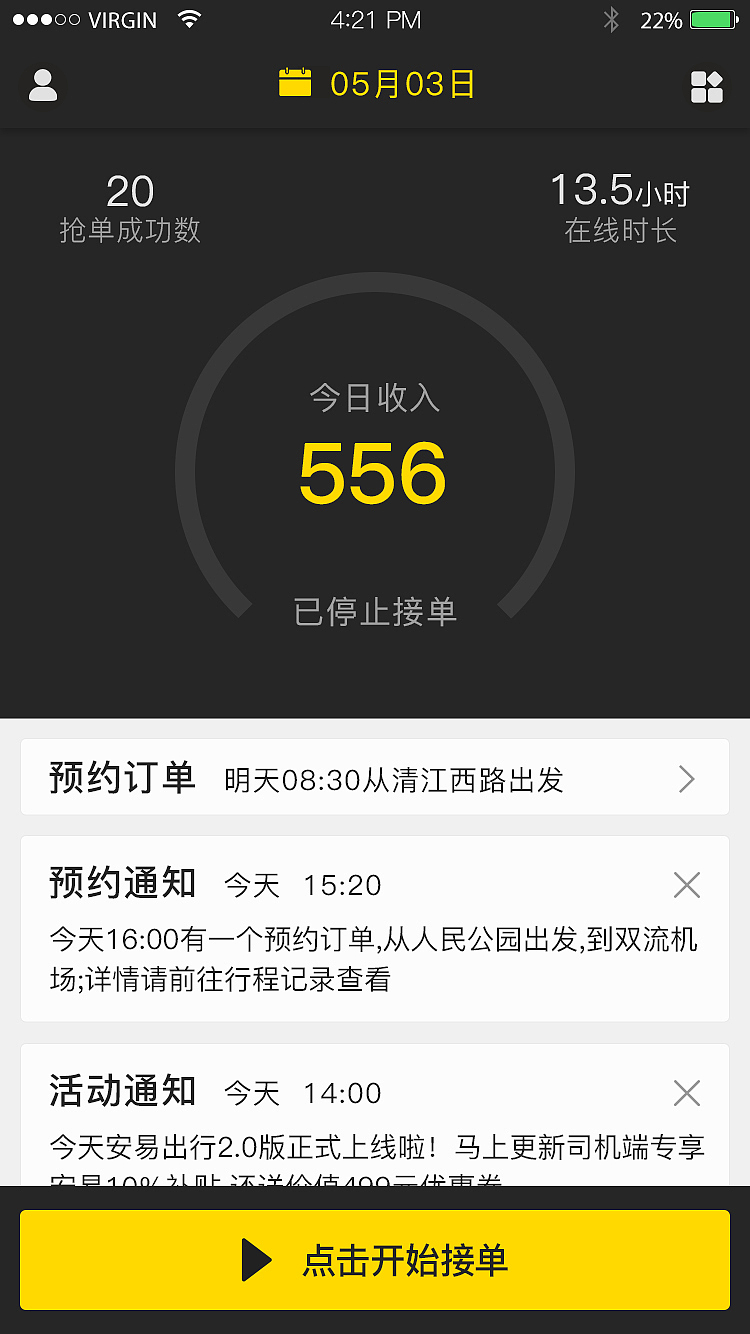Open the grid menu icon
This screenshot has height=1334, width=750.
(706, 87)
